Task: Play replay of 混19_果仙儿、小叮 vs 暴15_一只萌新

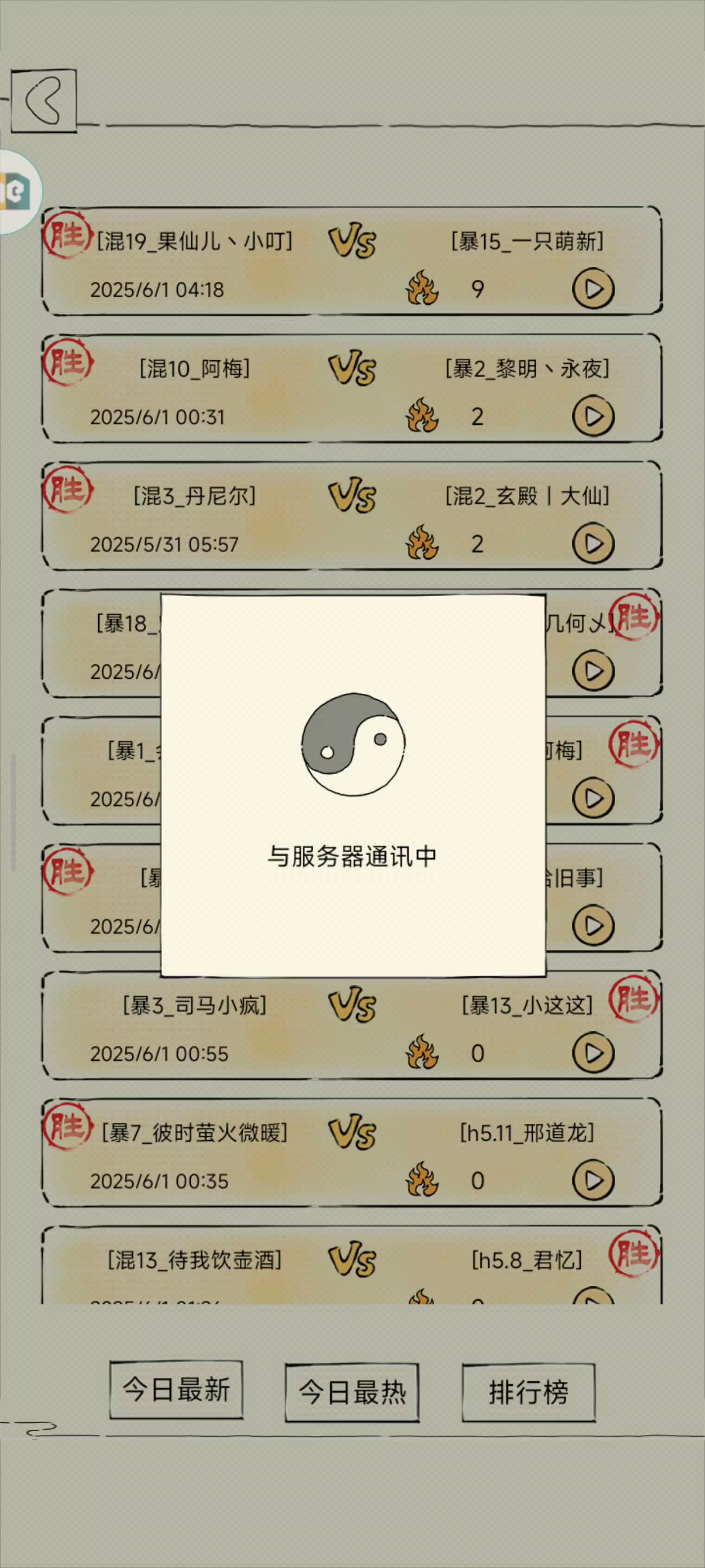Action: (x=592, y=289)
